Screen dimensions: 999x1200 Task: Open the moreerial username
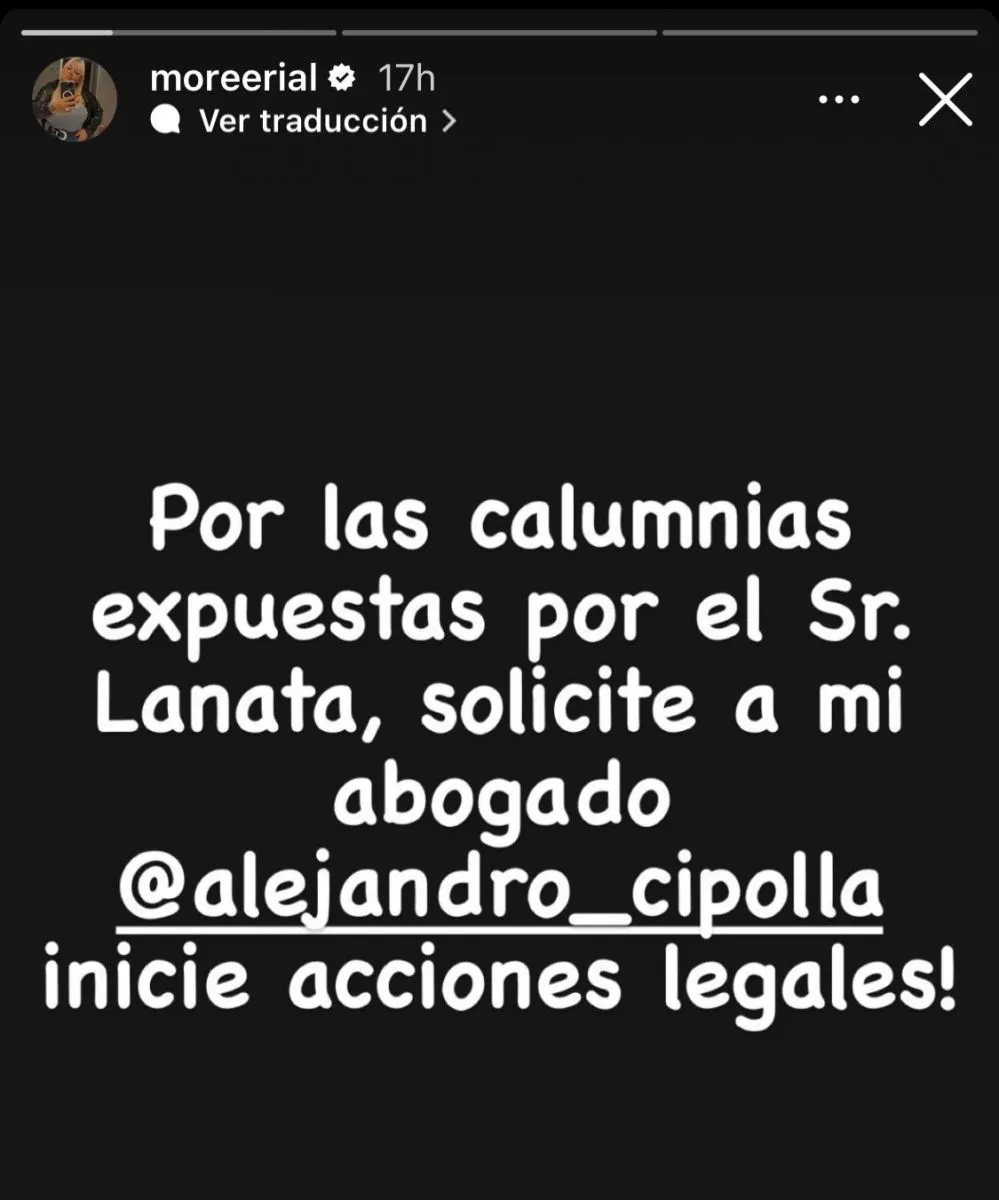point(233,78)
